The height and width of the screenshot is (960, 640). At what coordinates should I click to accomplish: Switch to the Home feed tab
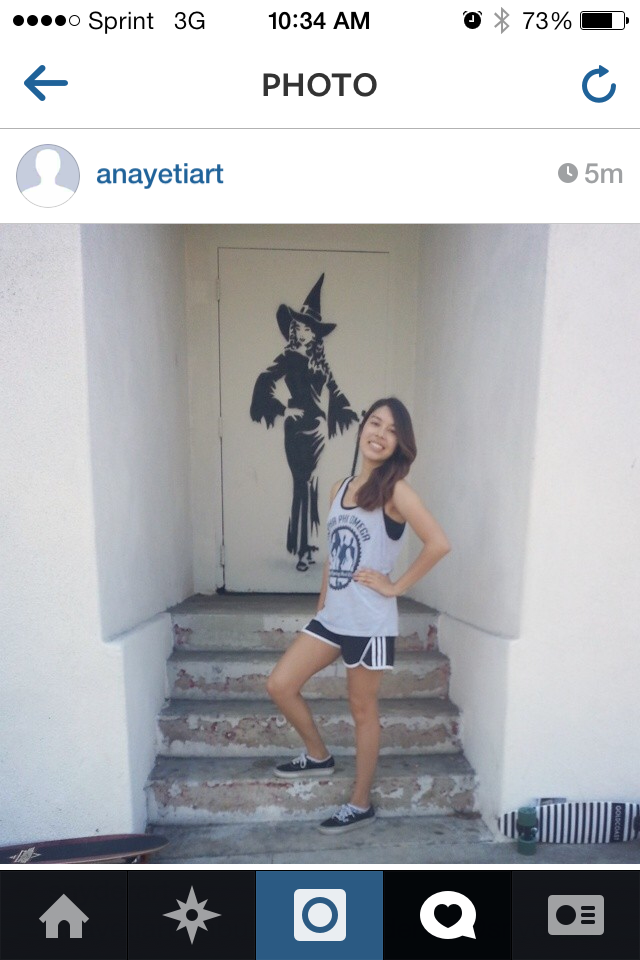(x=63, y=915)
